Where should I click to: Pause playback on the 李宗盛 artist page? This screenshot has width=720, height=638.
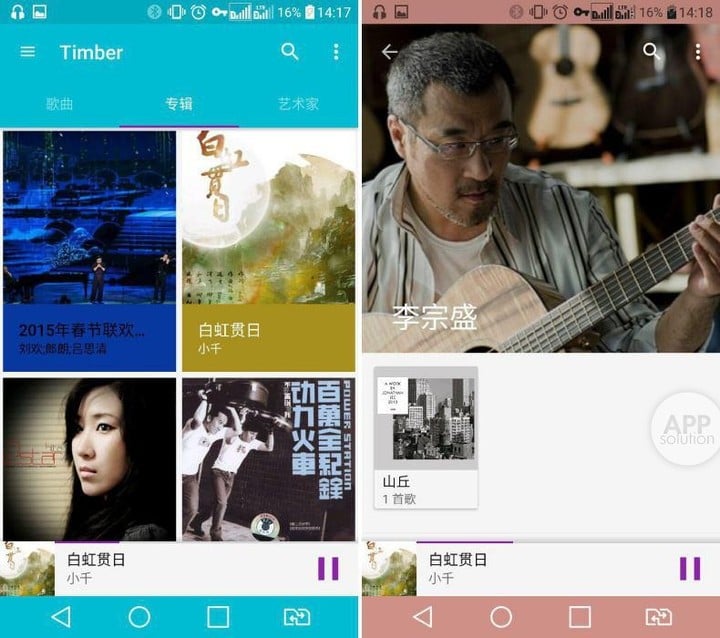click(690, 568)
